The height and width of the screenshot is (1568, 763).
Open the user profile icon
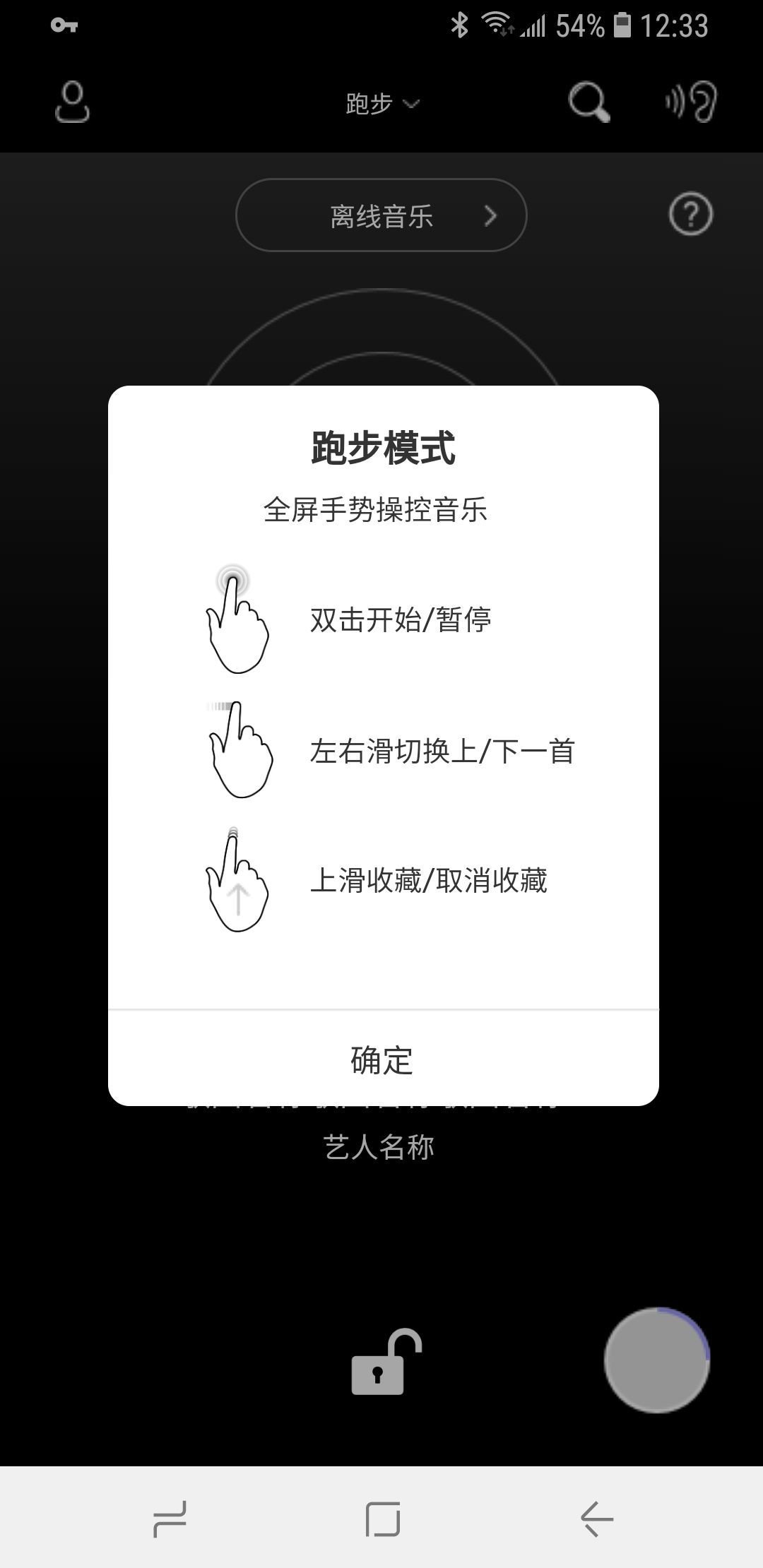point(72,103)
